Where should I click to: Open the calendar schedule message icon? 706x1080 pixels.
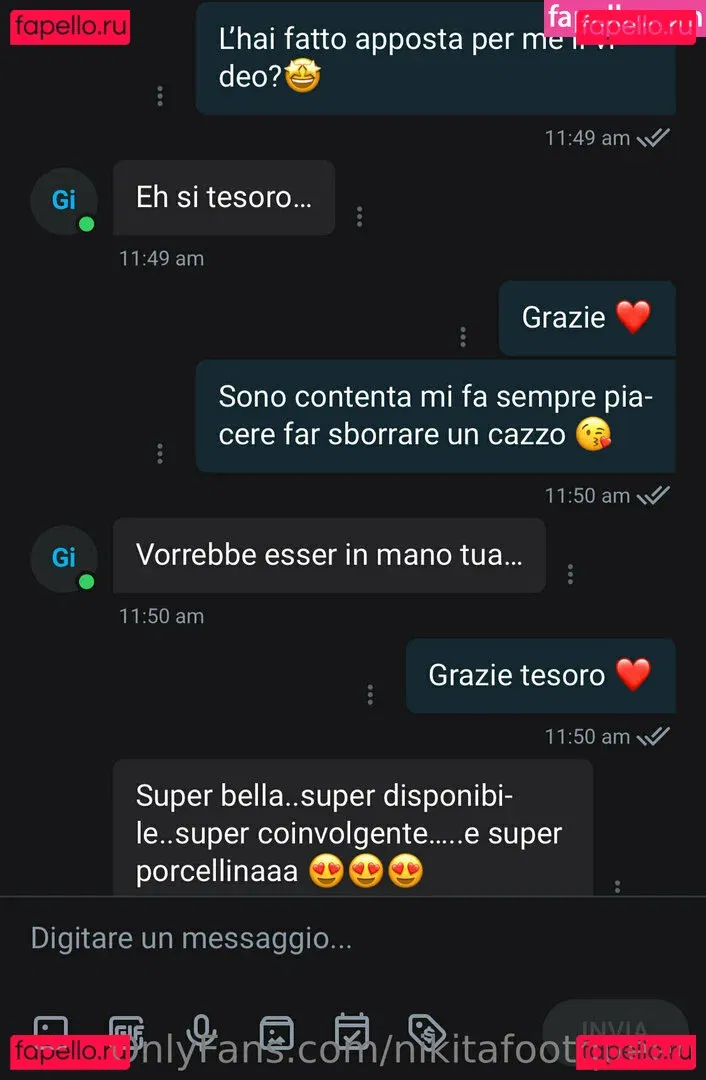coord(352,1030)
